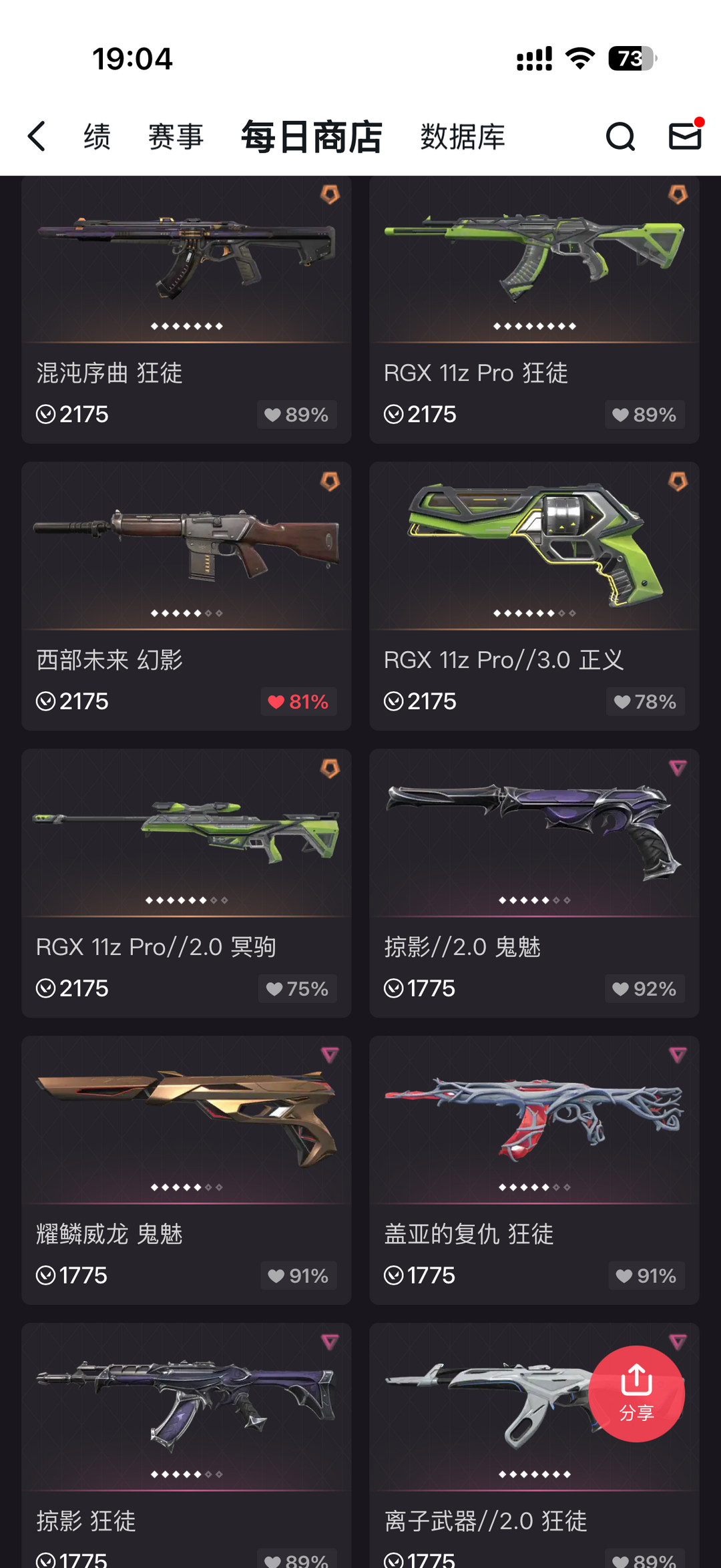This screenshot has height=1568, width=721.
Task: Tap the red 分享 share button
Action: tap(636, 1394)
